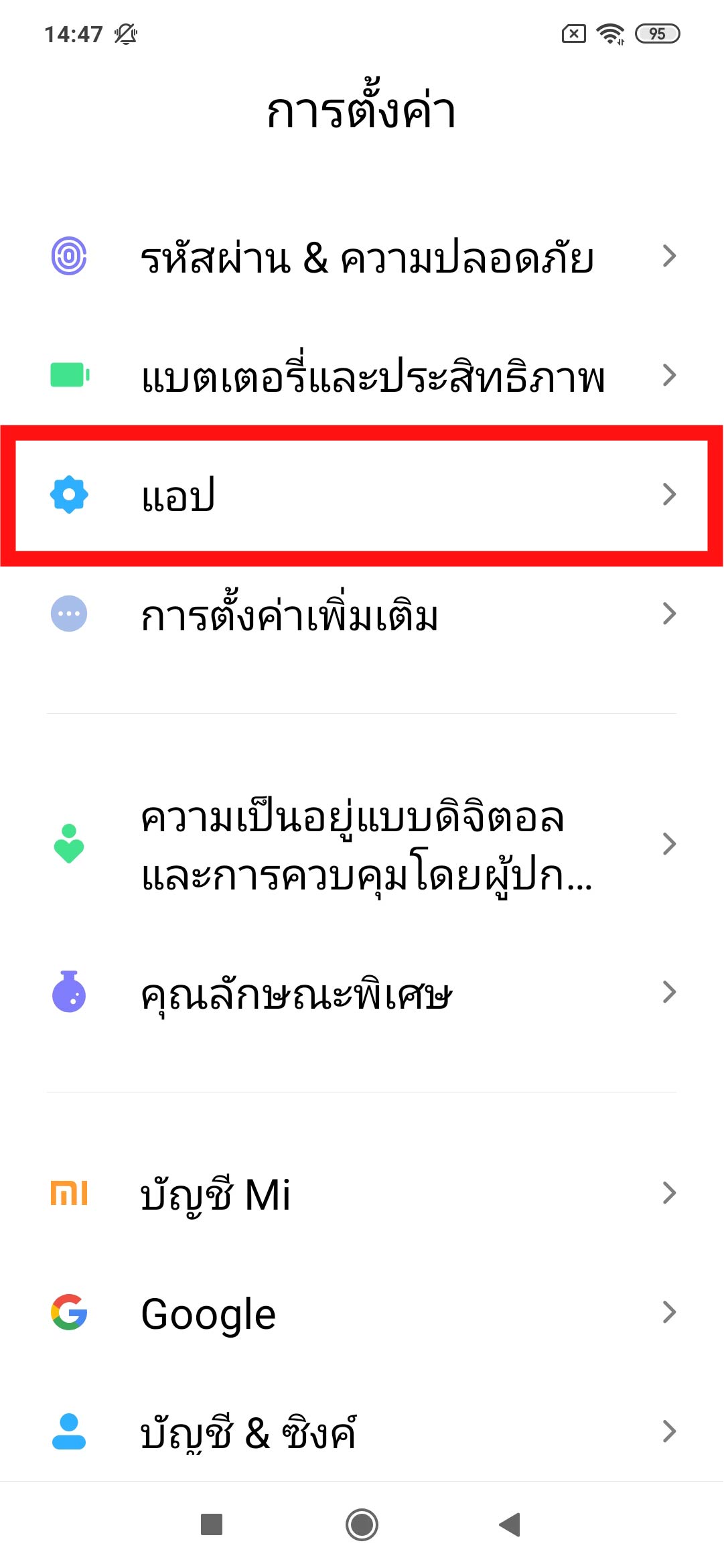
Task: Open รหัสผ่าน & ความปลอดภัย settings
Action: point(362,257)
